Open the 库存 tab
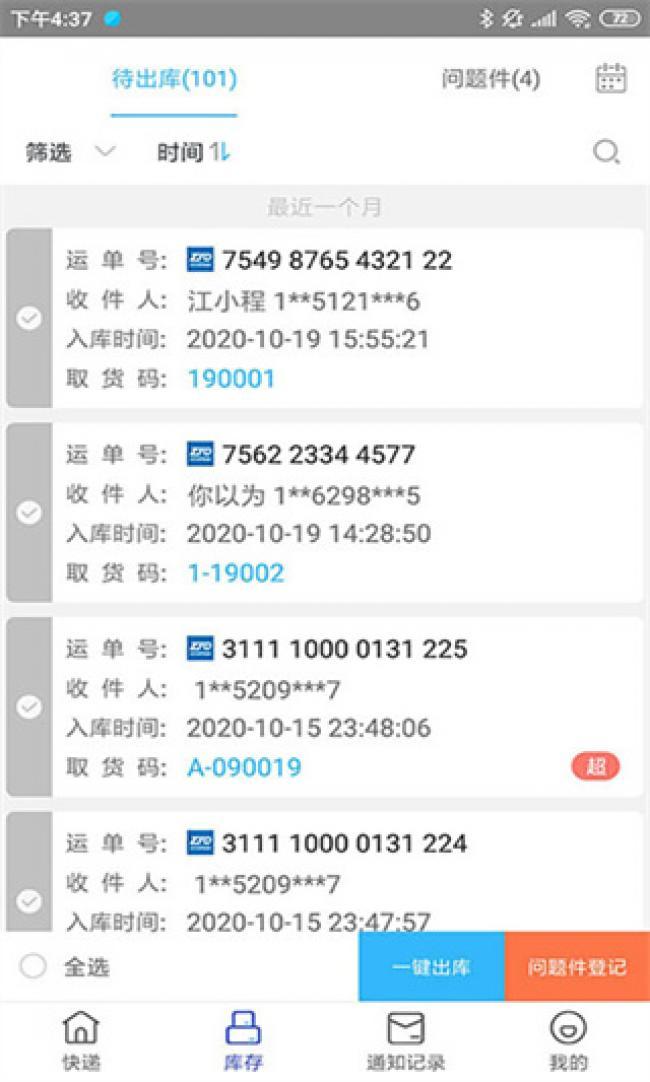The image size is (650, 1082). pyautogui.click(x=243, y=1040)
